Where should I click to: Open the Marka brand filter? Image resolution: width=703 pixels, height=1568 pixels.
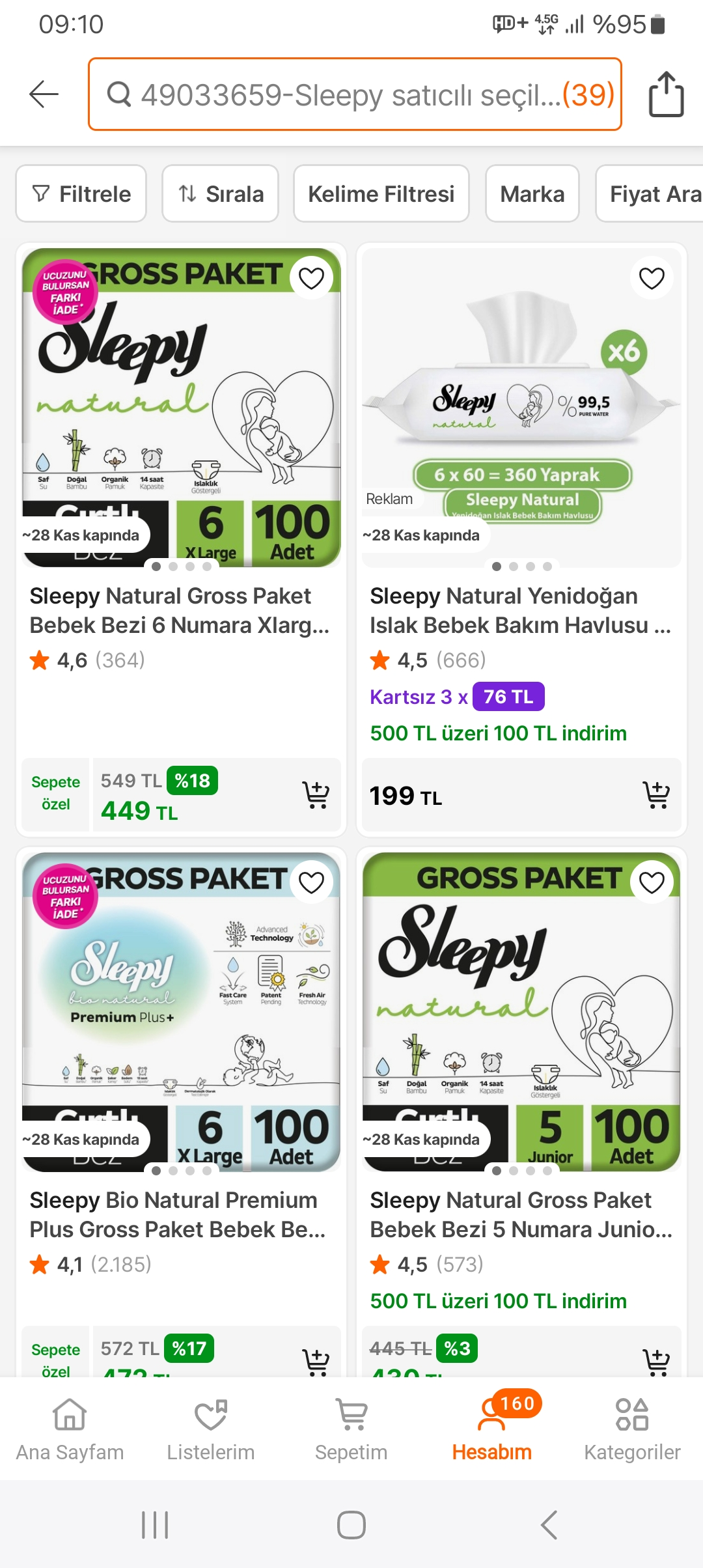(532, 193)
